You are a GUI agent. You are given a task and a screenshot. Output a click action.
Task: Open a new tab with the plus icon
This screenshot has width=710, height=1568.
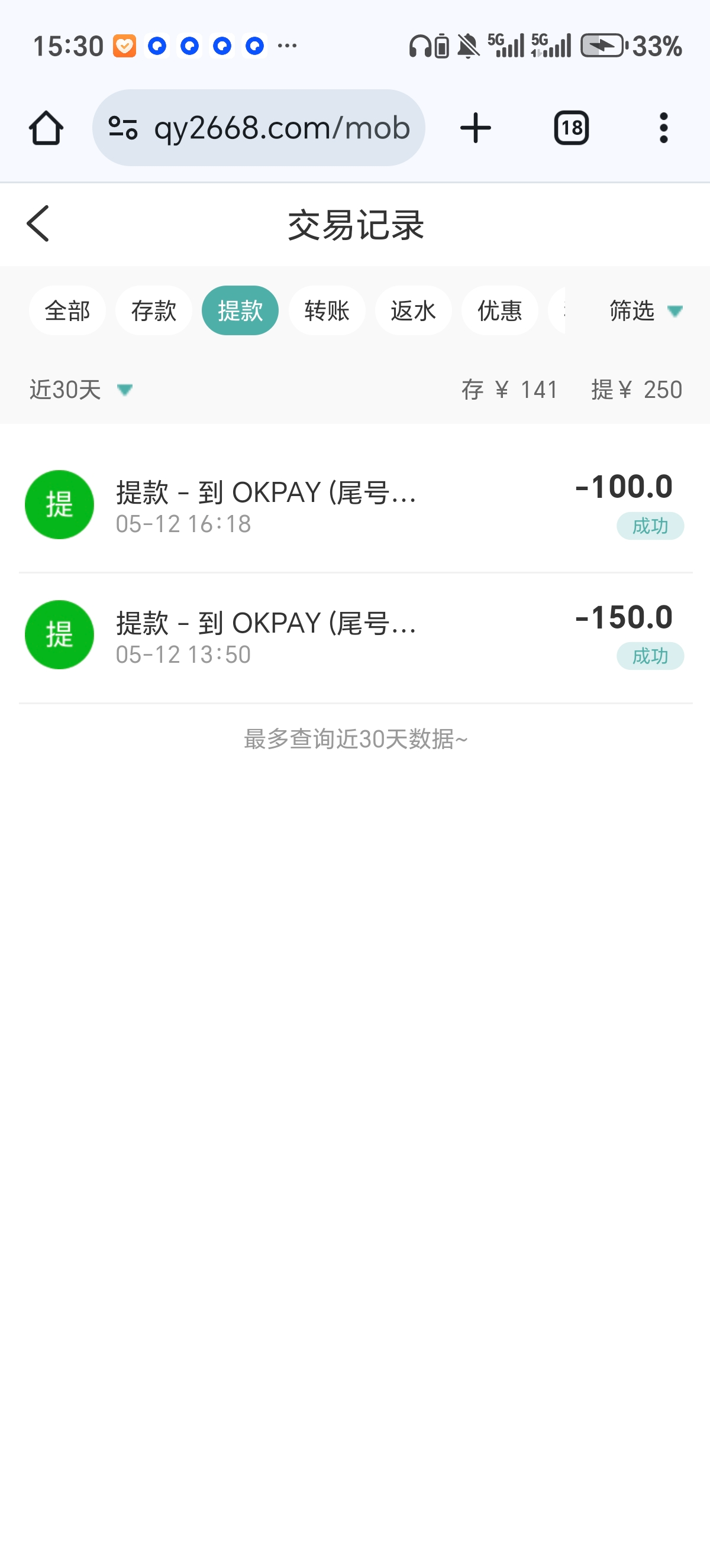coord(475,127)
